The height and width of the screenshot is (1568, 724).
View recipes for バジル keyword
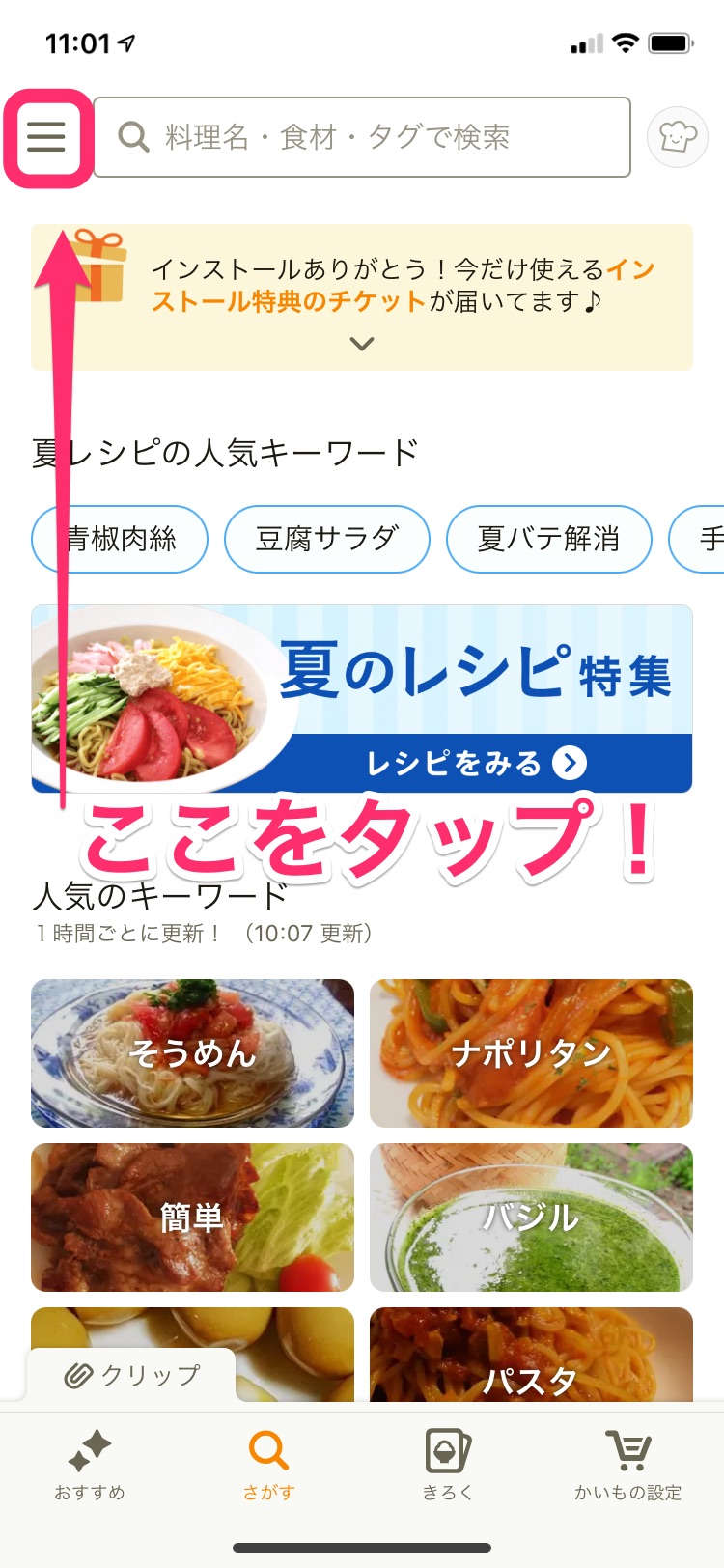[531, 1218]
